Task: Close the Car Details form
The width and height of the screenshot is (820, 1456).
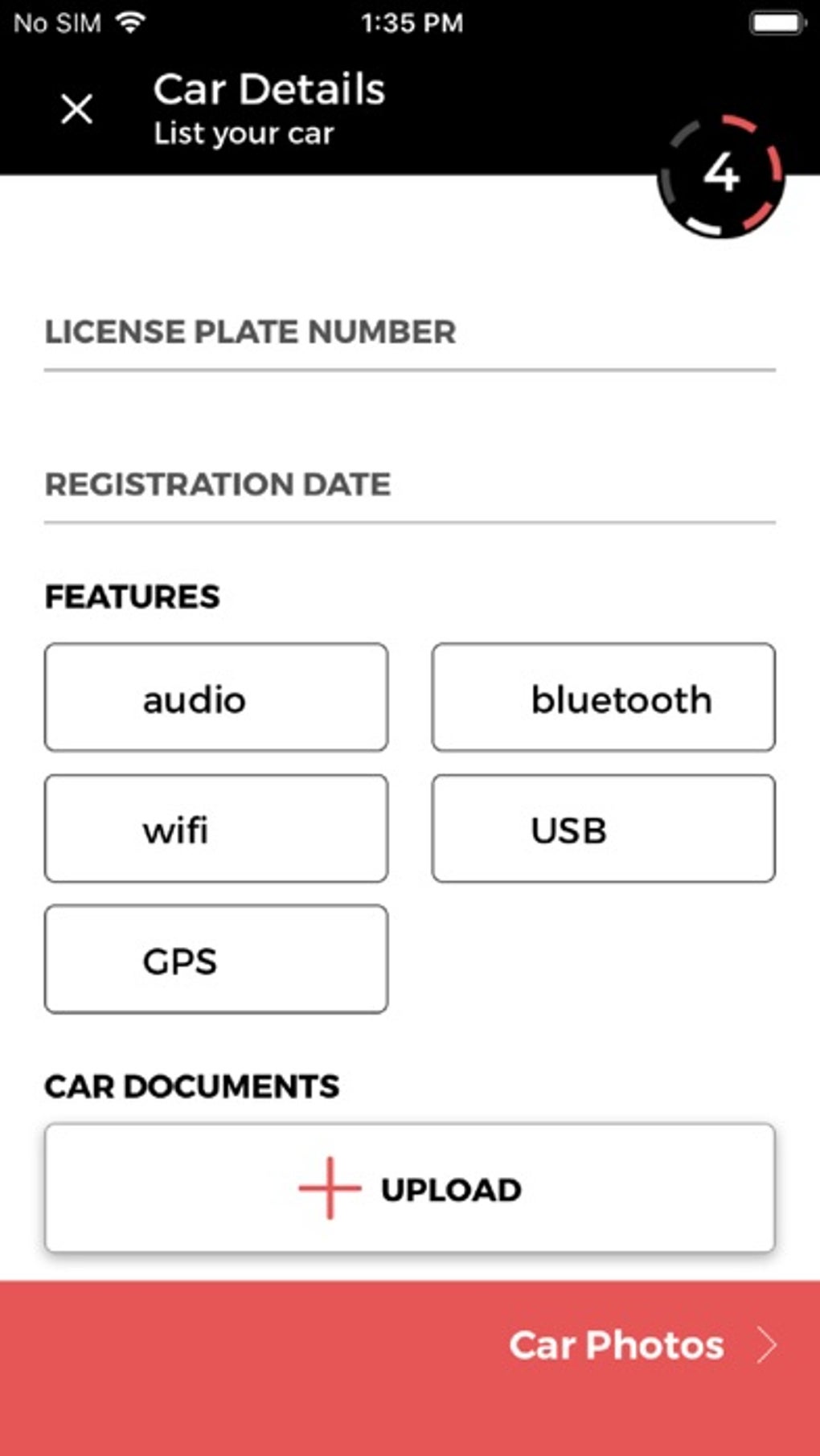Action: tap(77, 109)
